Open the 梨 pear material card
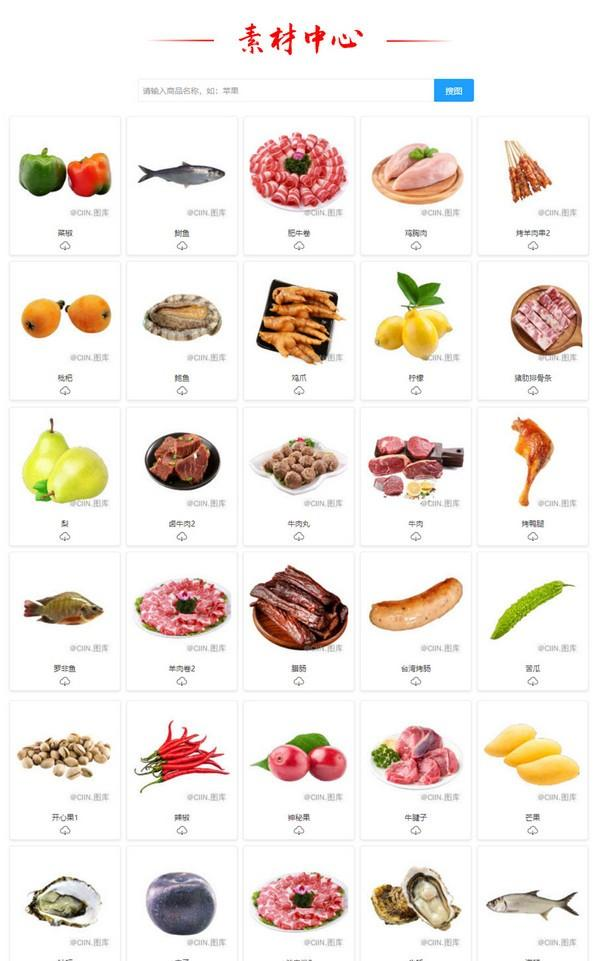This screenshot has width=600, height=961. point(65,463)
